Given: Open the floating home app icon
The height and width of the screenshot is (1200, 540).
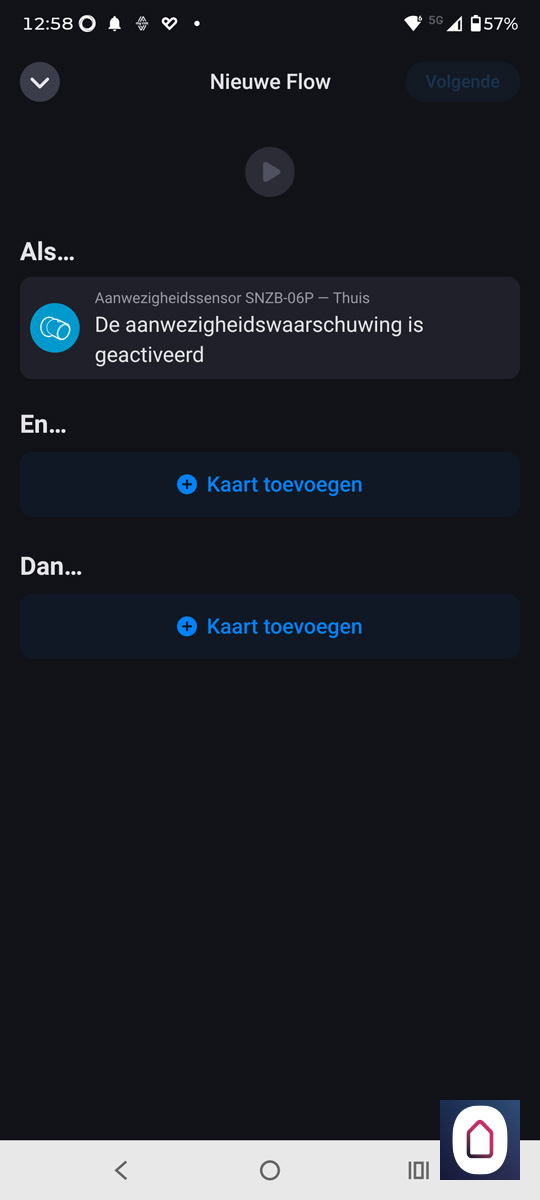Looking at the screenshot, I should click(x=480, y=1140).
